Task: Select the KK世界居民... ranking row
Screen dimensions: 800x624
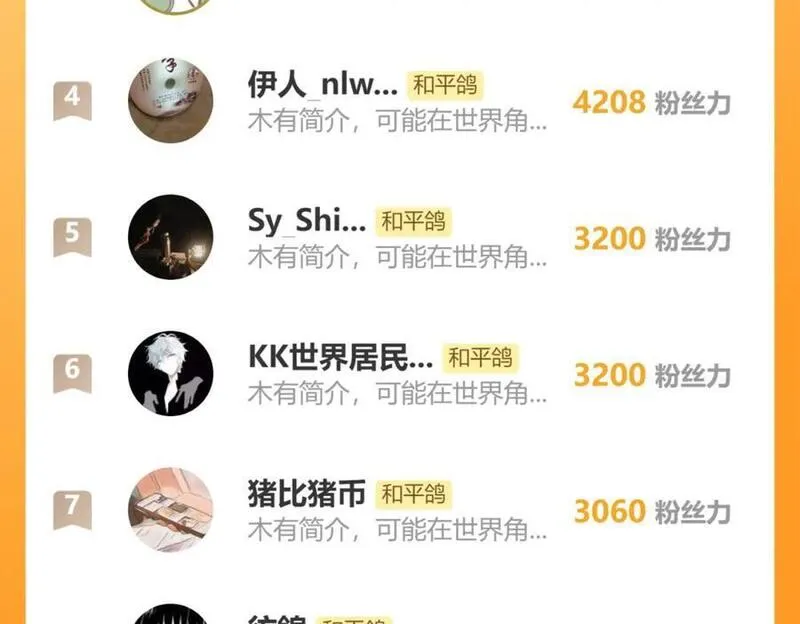Action: 340,357
